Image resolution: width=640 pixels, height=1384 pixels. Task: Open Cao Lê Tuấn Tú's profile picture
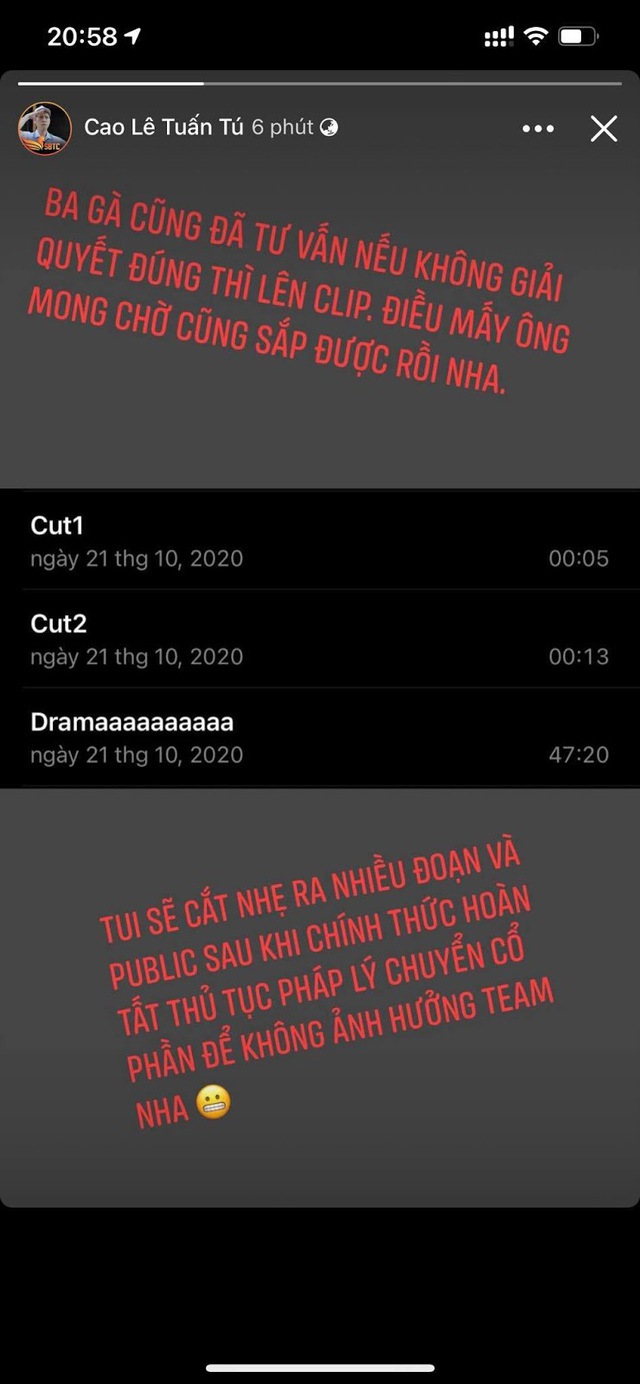pos(45,128)
